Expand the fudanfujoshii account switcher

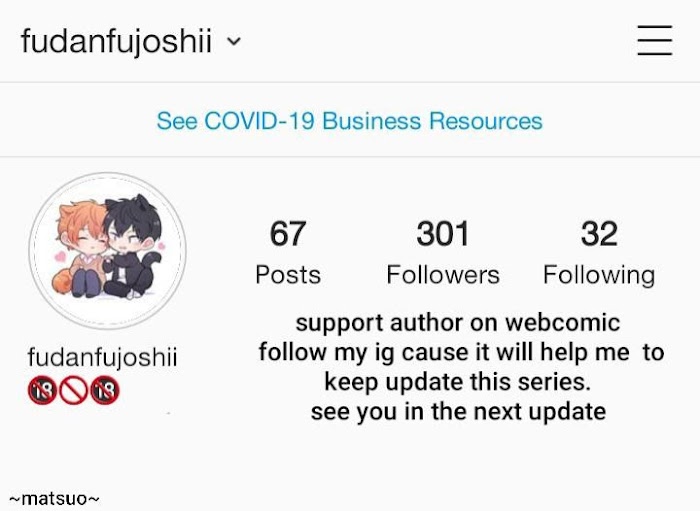pos(131,41)
